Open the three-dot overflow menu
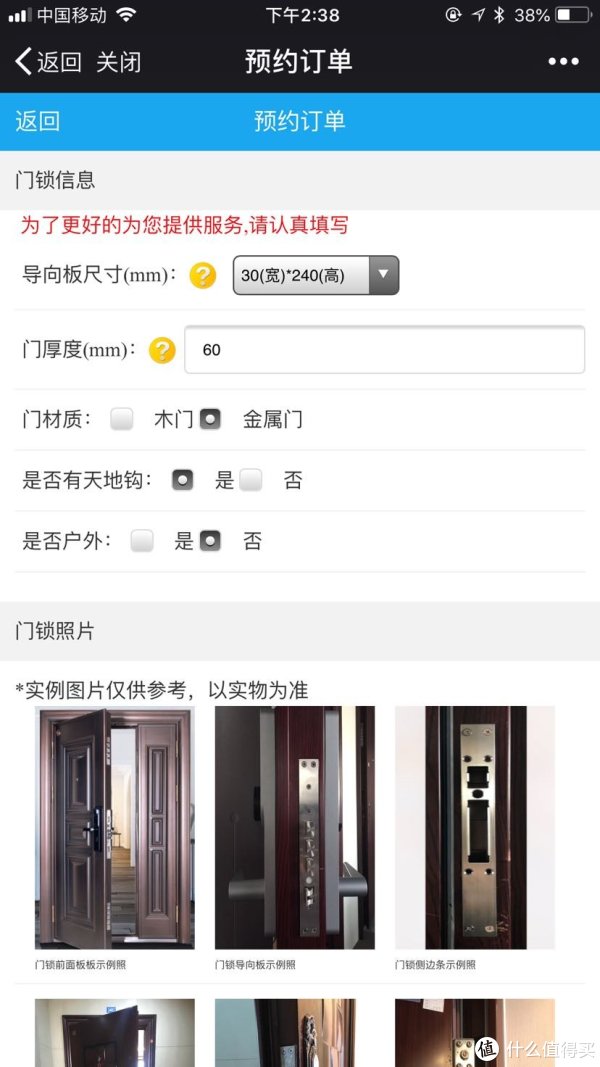The image size is (600, 1067). click(563, 61)
